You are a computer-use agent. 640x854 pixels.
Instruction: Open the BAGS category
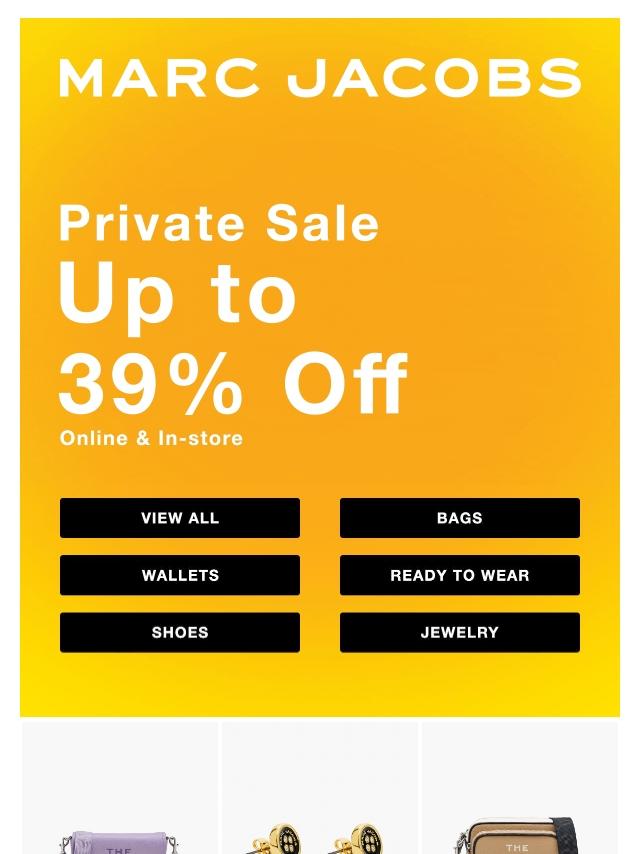(x=460, y=518)
